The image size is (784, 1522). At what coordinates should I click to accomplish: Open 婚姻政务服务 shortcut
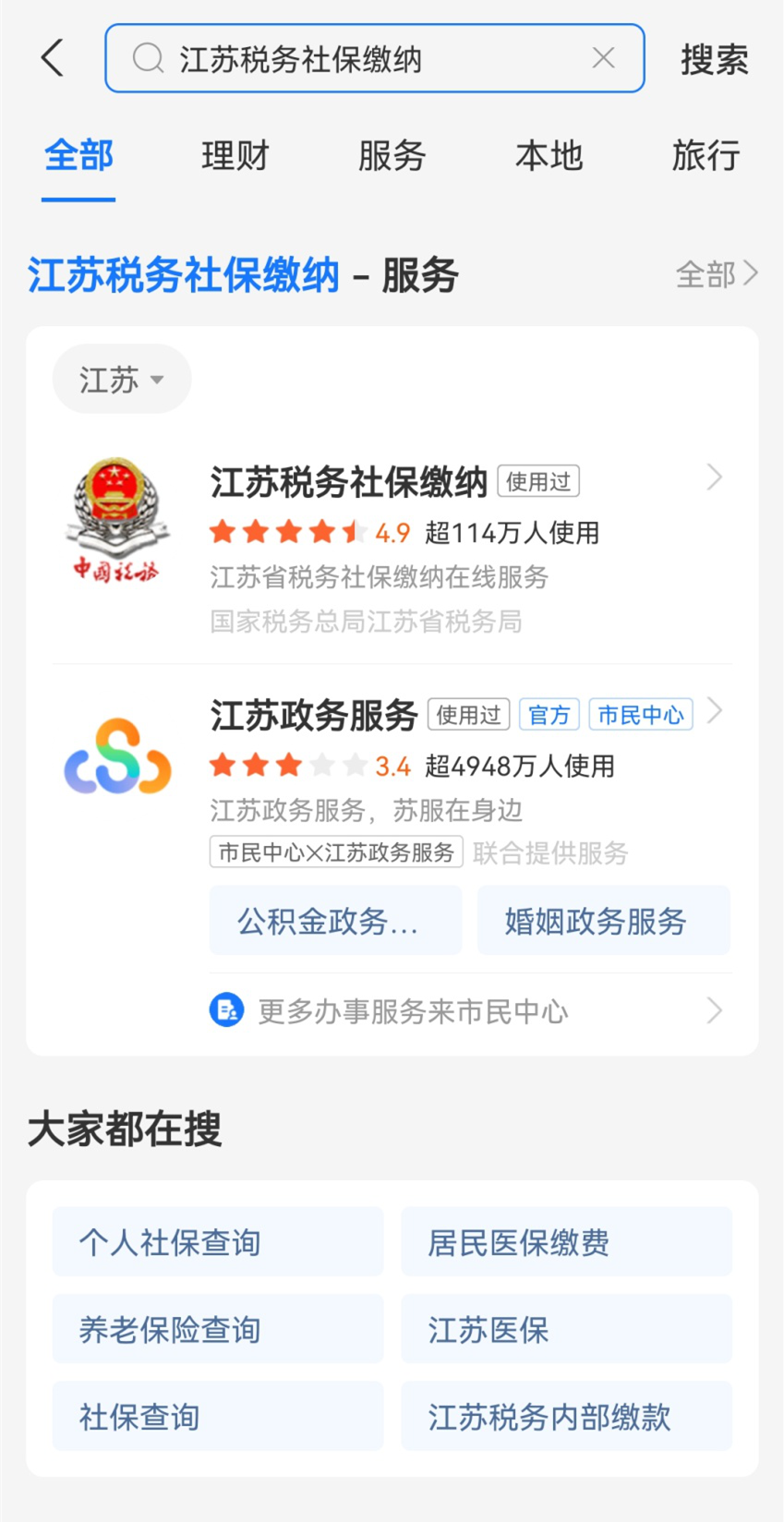(x=603, y=921)
